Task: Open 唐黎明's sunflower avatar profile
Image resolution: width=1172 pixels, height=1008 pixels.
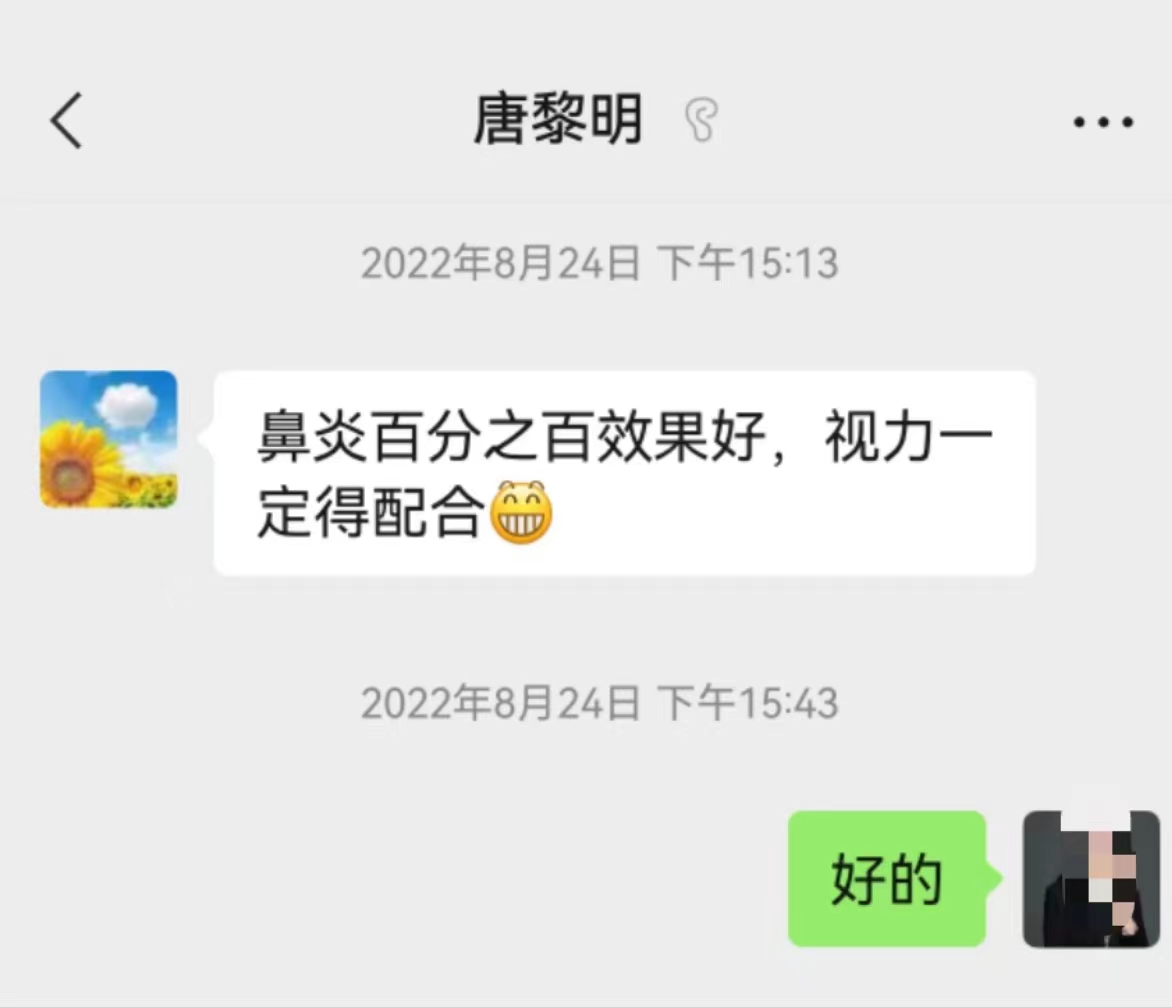Action: pos(108,439)
